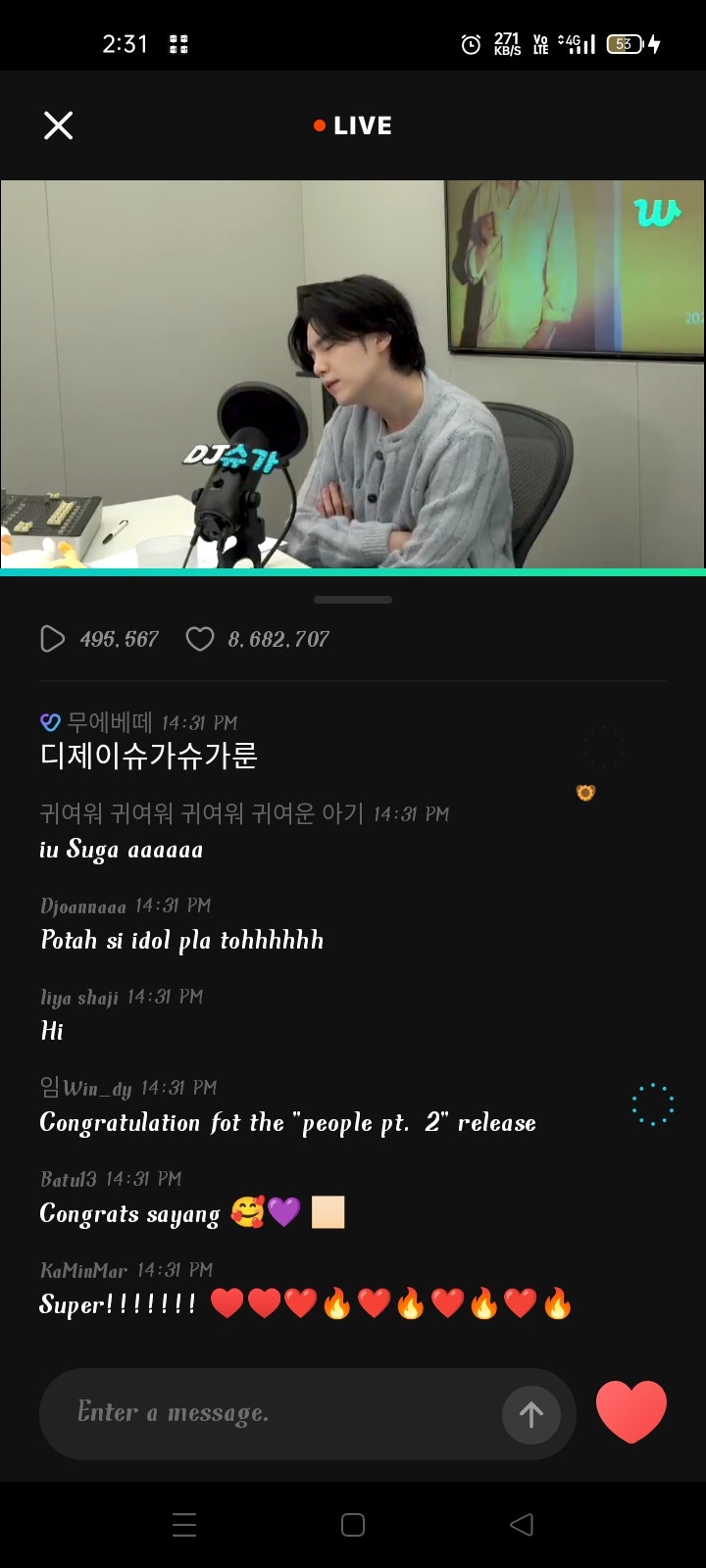Viewport: 706px width, 1568px height.
Task: Close the live stream with the X
Action: click(x=59, y=125)
